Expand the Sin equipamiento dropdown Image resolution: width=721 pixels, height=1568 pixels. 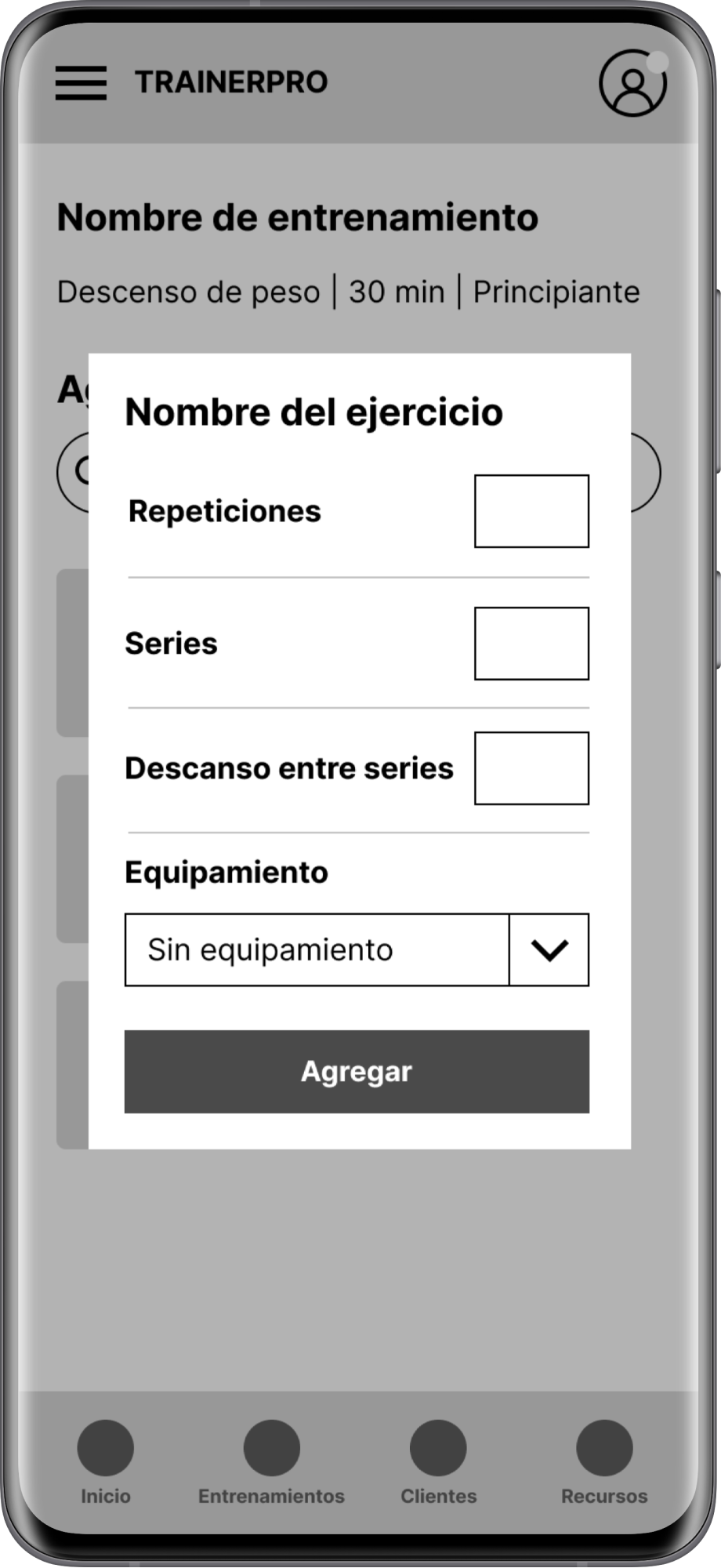point(357,949)
